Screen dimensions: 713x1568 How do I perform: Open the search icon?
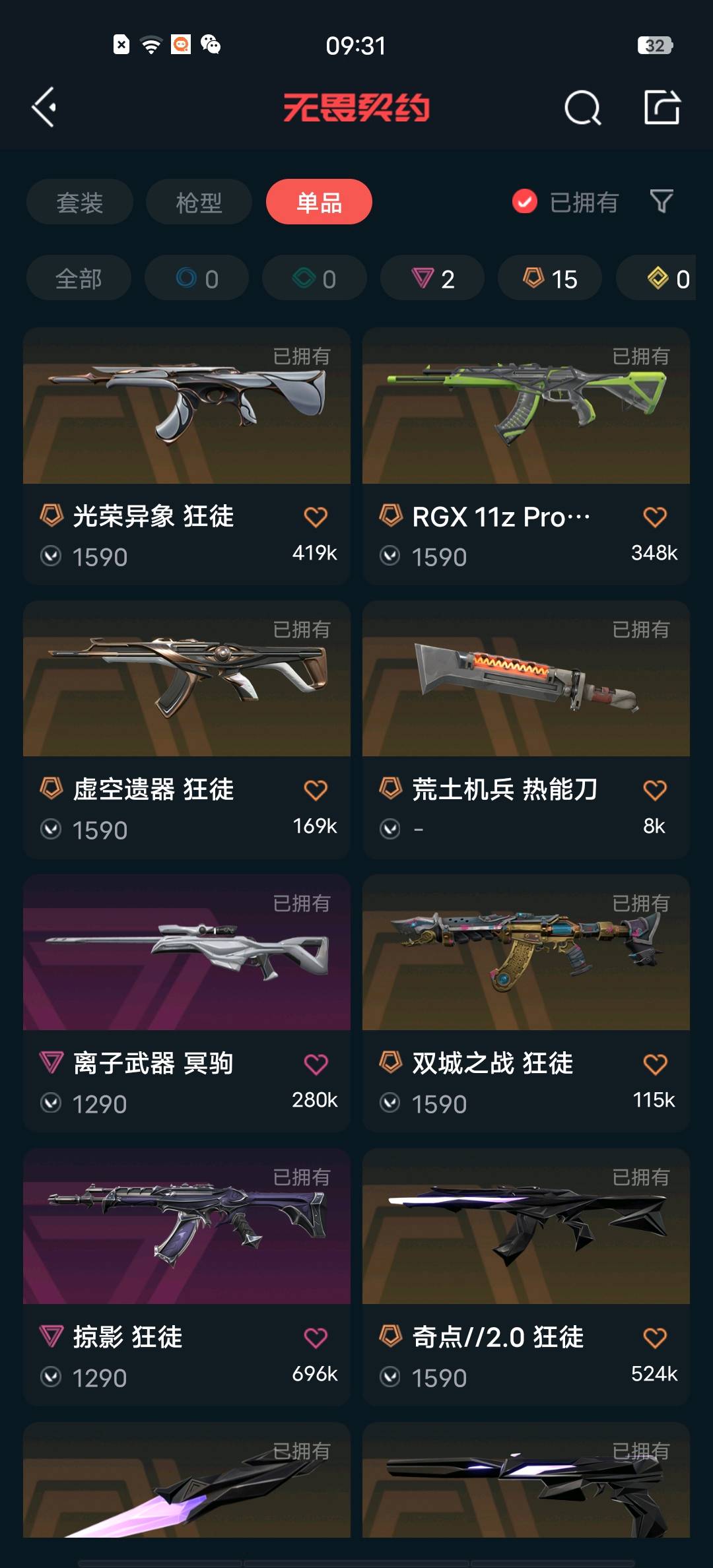pos(582,108)
